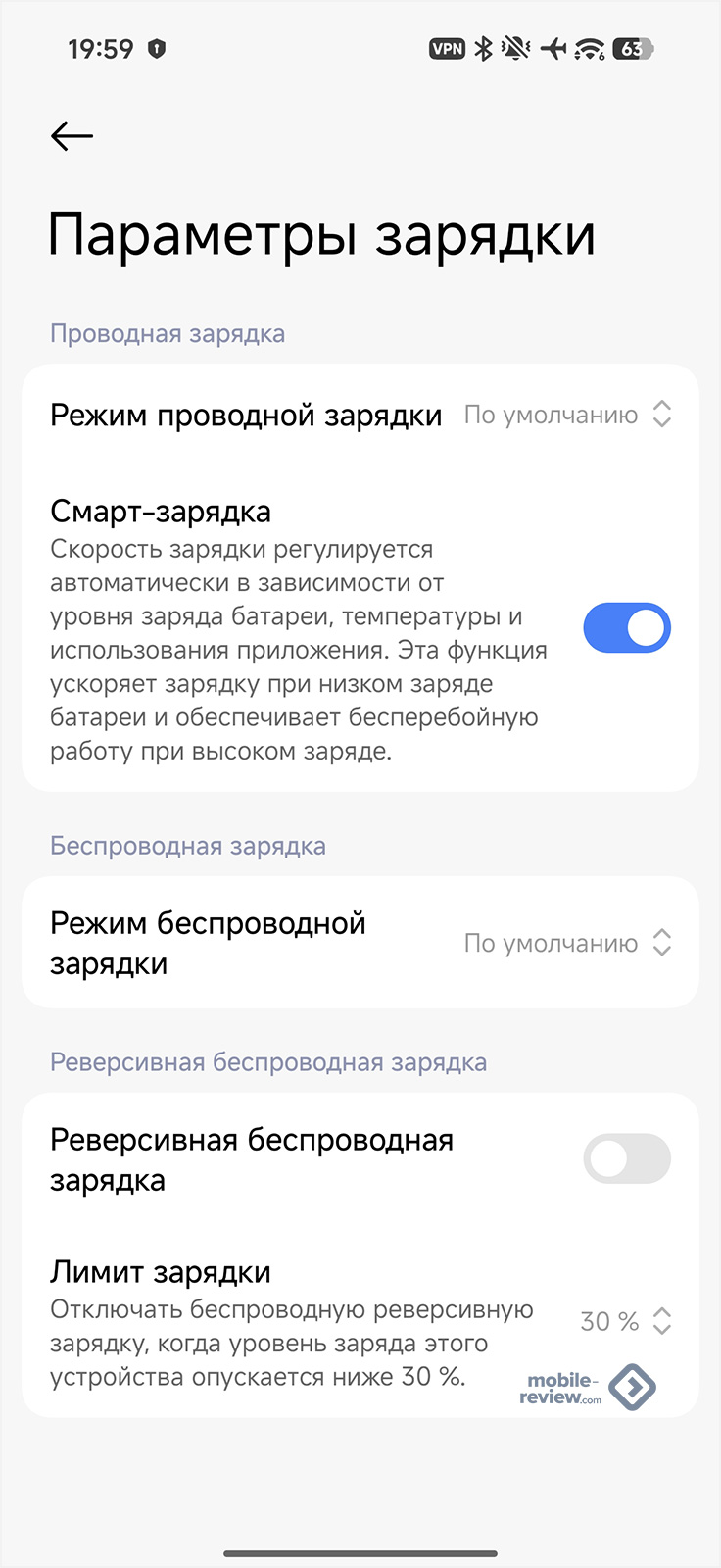The height and width of the screenshot is (1568, 721).
Task: Turn off the Смарт-зарядка switch
Action: point(627,628)
